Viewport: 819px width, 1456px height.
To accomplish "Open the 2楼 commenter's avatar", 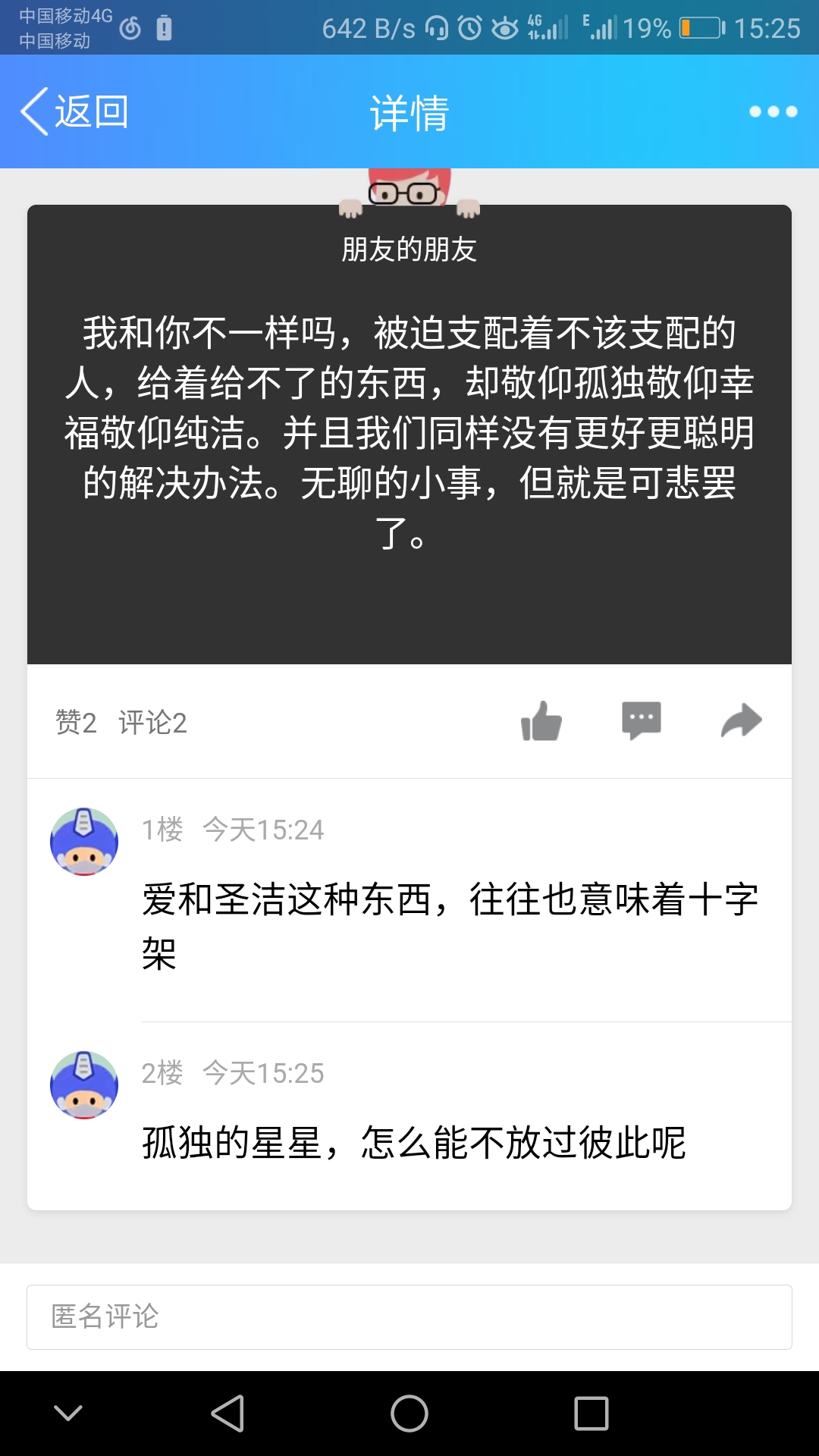I will [x=84, y=1085].
